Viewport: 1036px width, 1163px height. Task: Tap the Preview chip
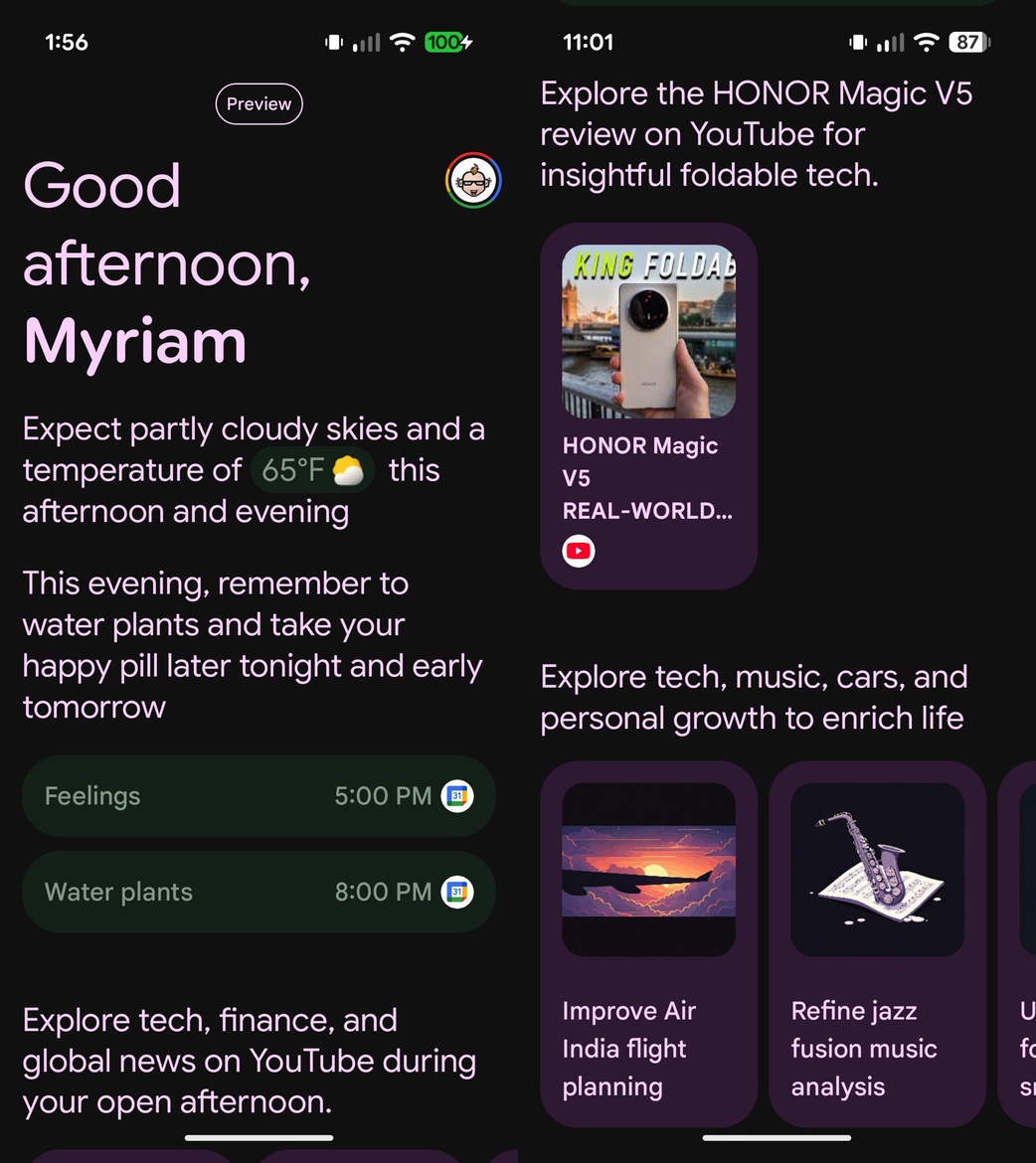[x=259, y=104]
